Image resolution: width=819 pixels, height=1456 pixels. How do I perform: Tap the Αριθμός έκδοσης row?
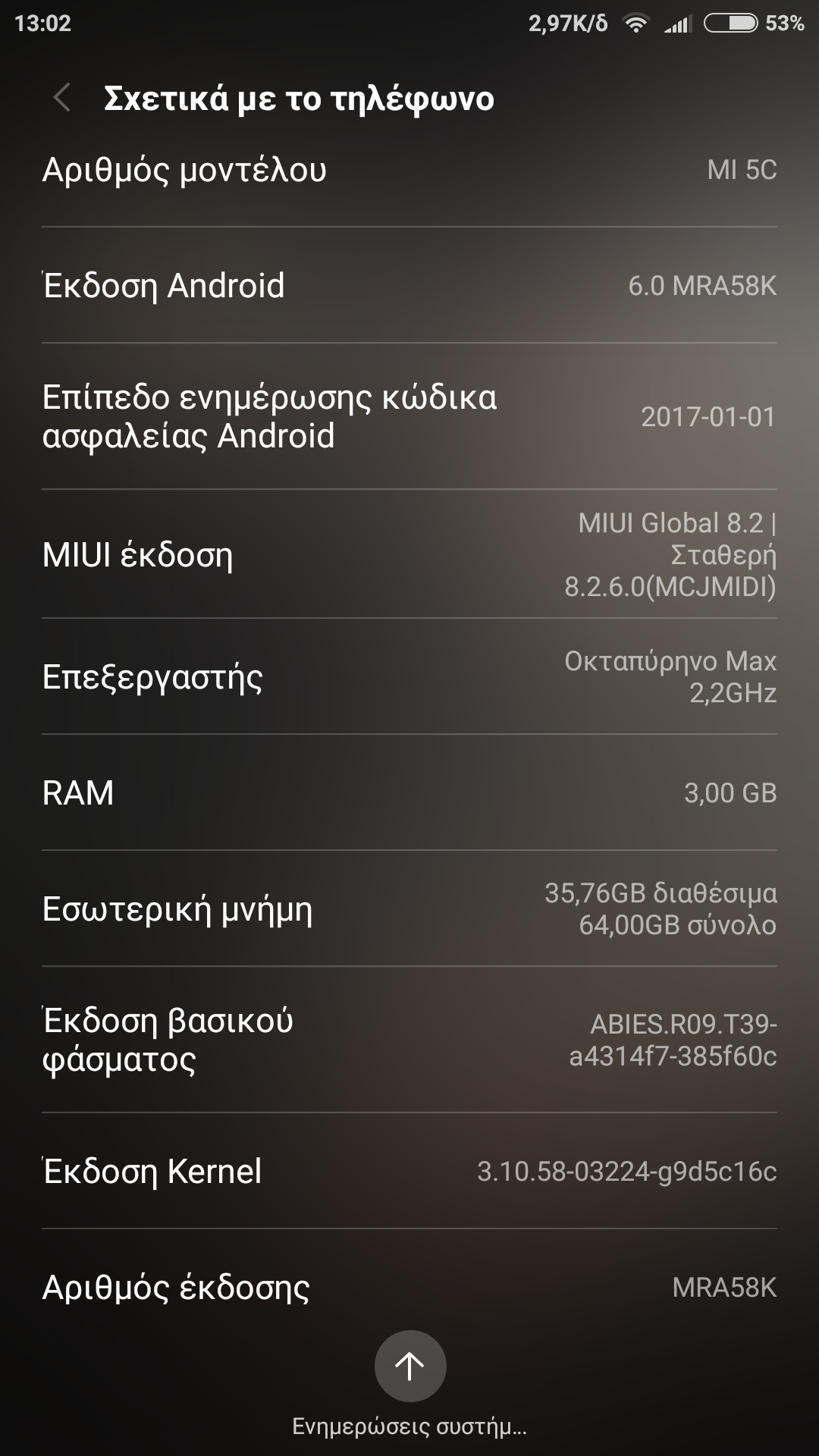409,1287
